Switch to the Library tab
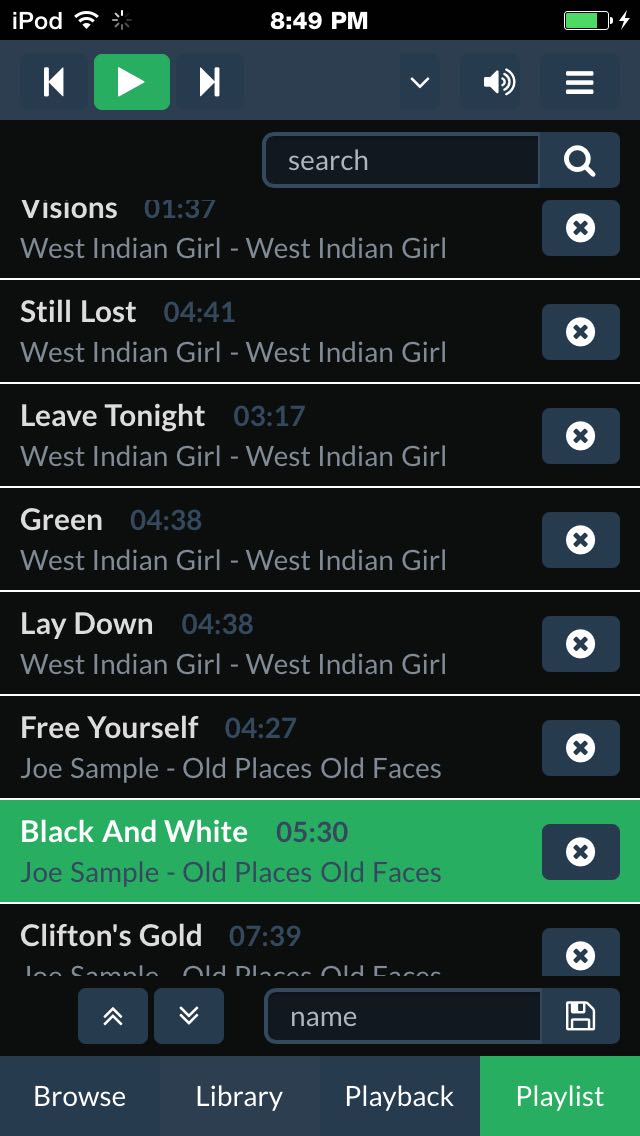 [x=239, y=1096]
